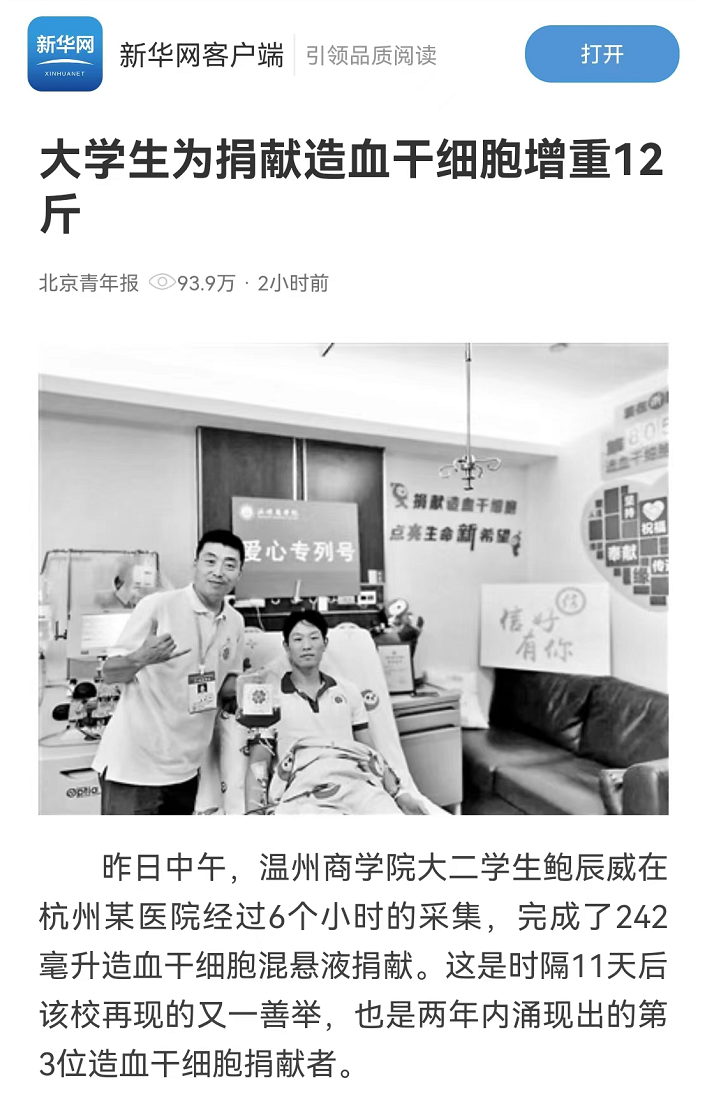719x1098 pixels.
Task: View the article's donor photo
Action: 353,578
